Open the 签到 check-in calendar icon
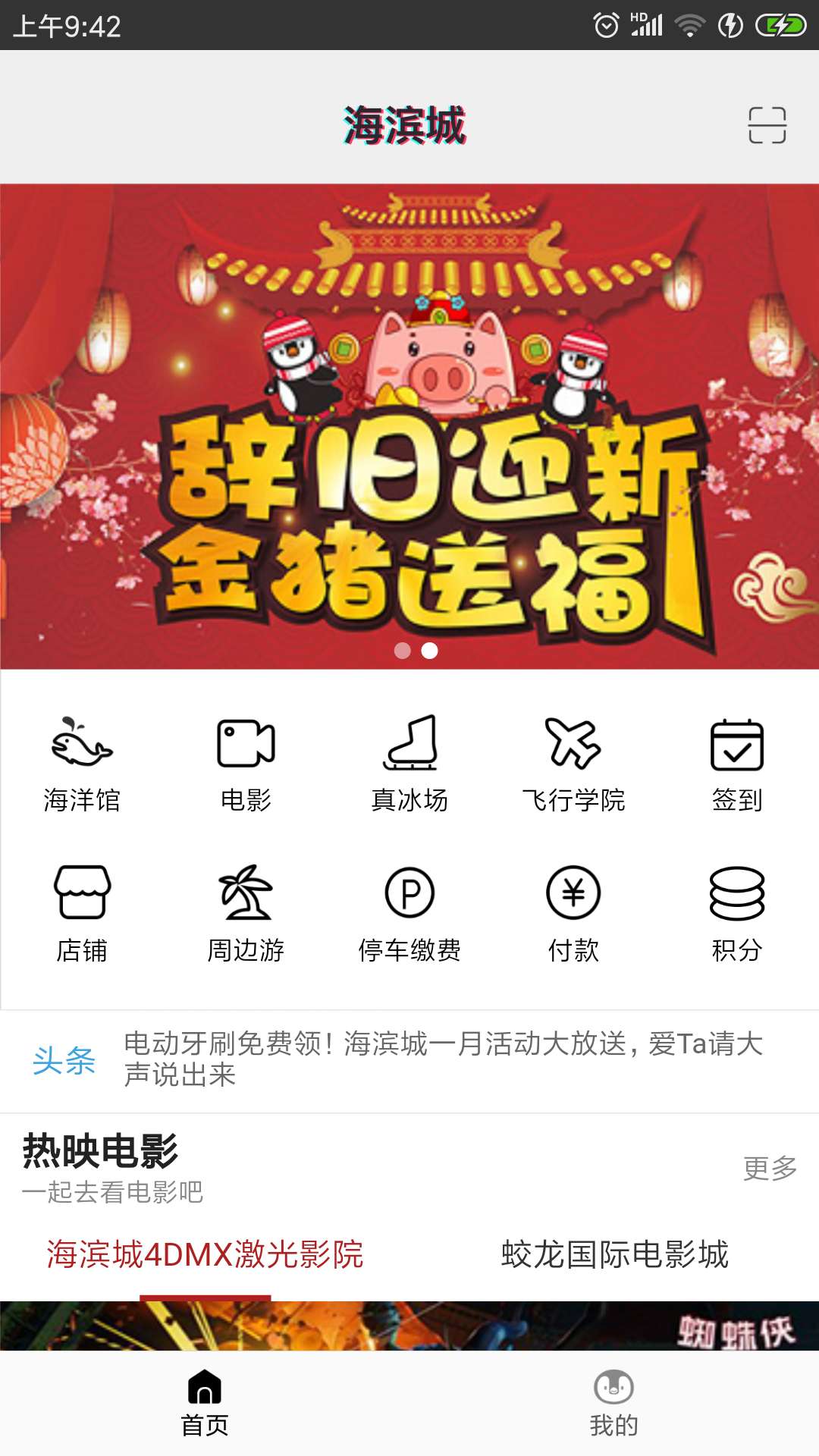 [736, 758]
